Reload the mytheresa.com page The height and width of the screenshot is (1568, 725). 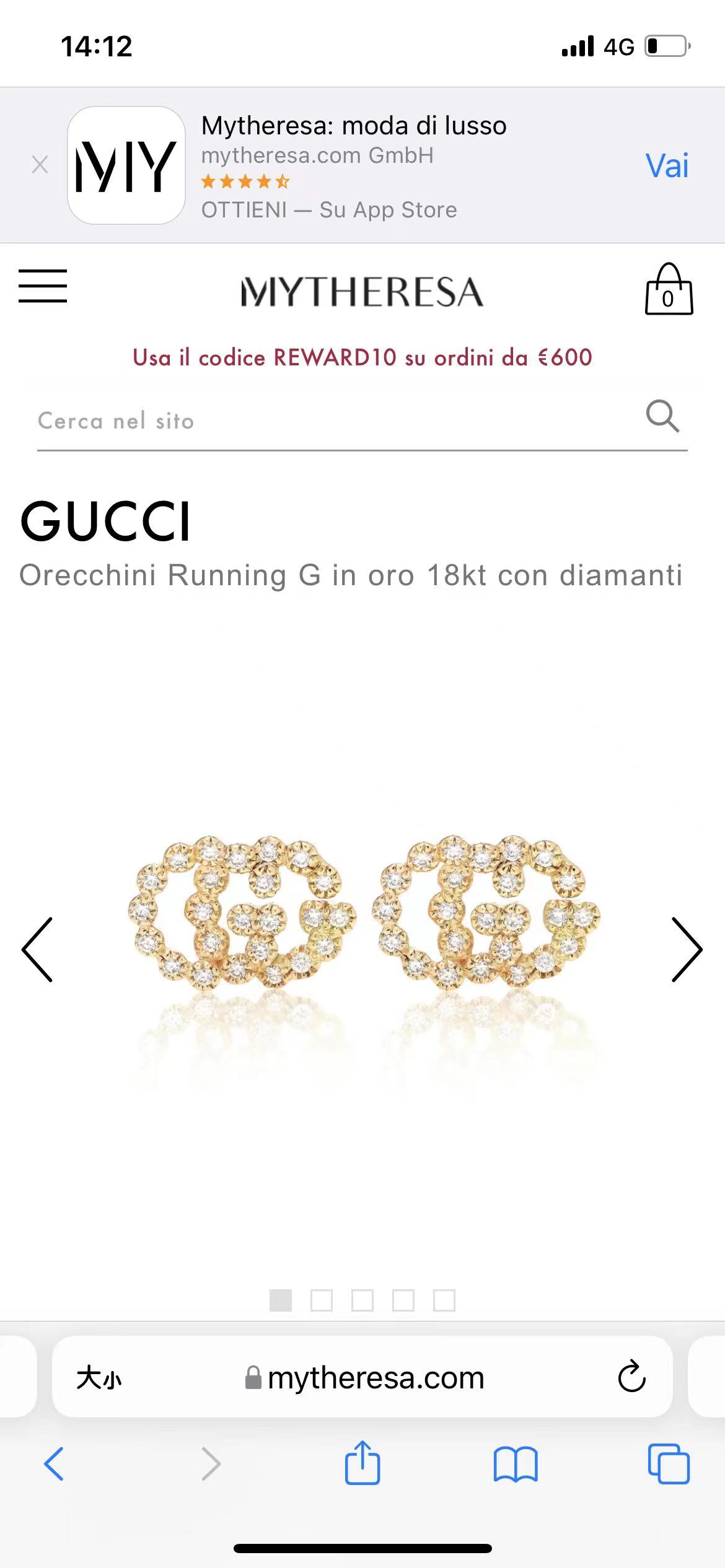[631, 1377]
